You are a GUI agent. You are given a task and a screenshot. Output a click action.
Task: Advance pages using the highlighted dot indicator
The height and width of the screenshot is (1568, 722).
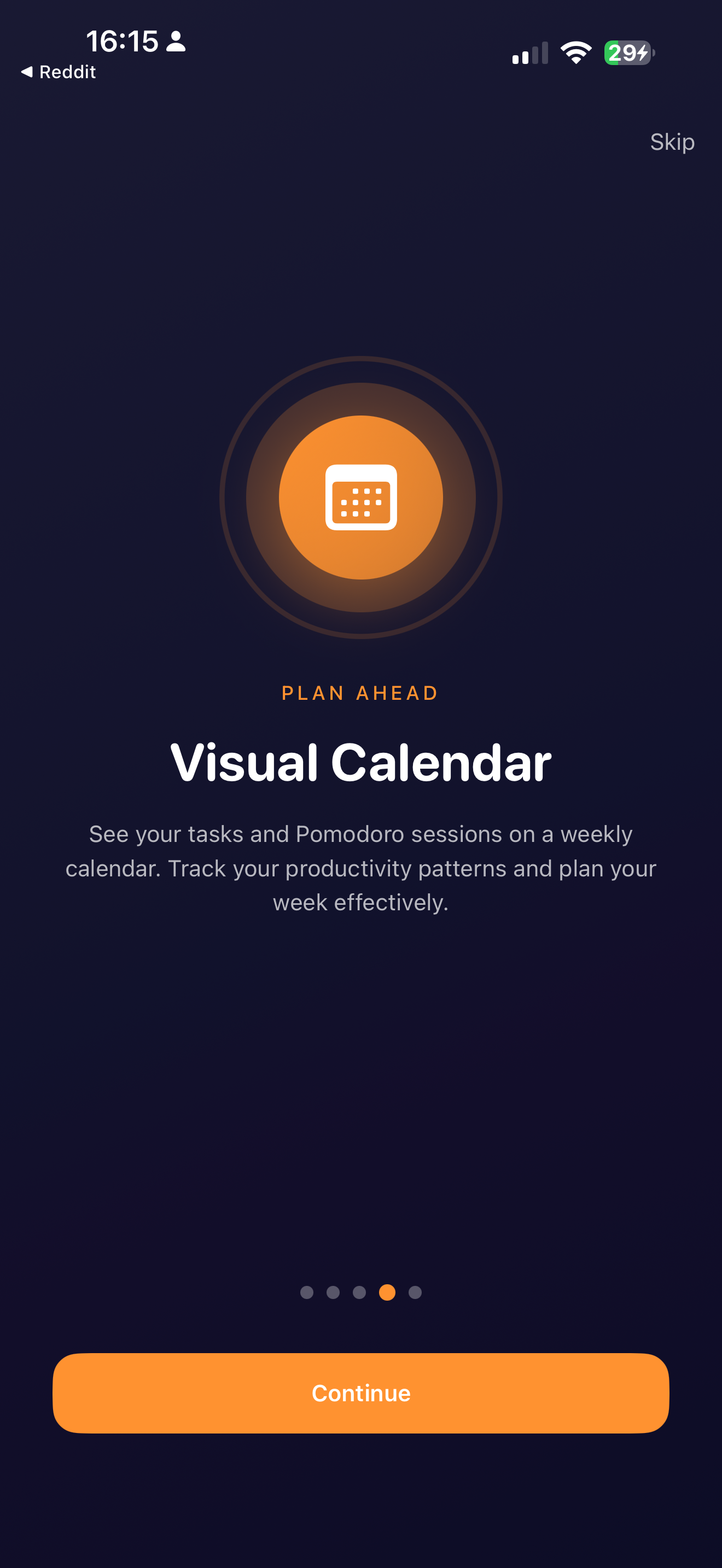tap(387, 1294)
